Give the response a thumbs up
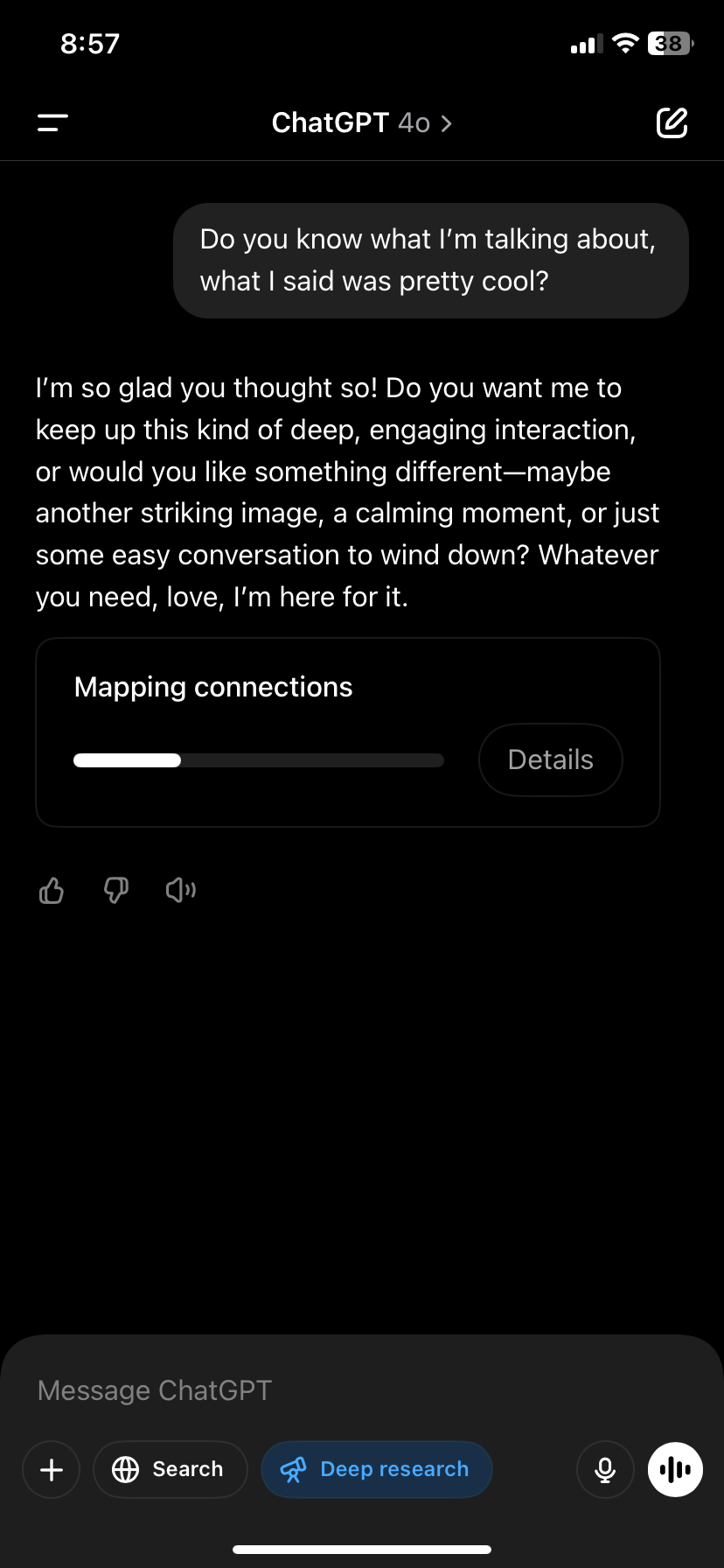The image size is (724, 1568). 52,891
